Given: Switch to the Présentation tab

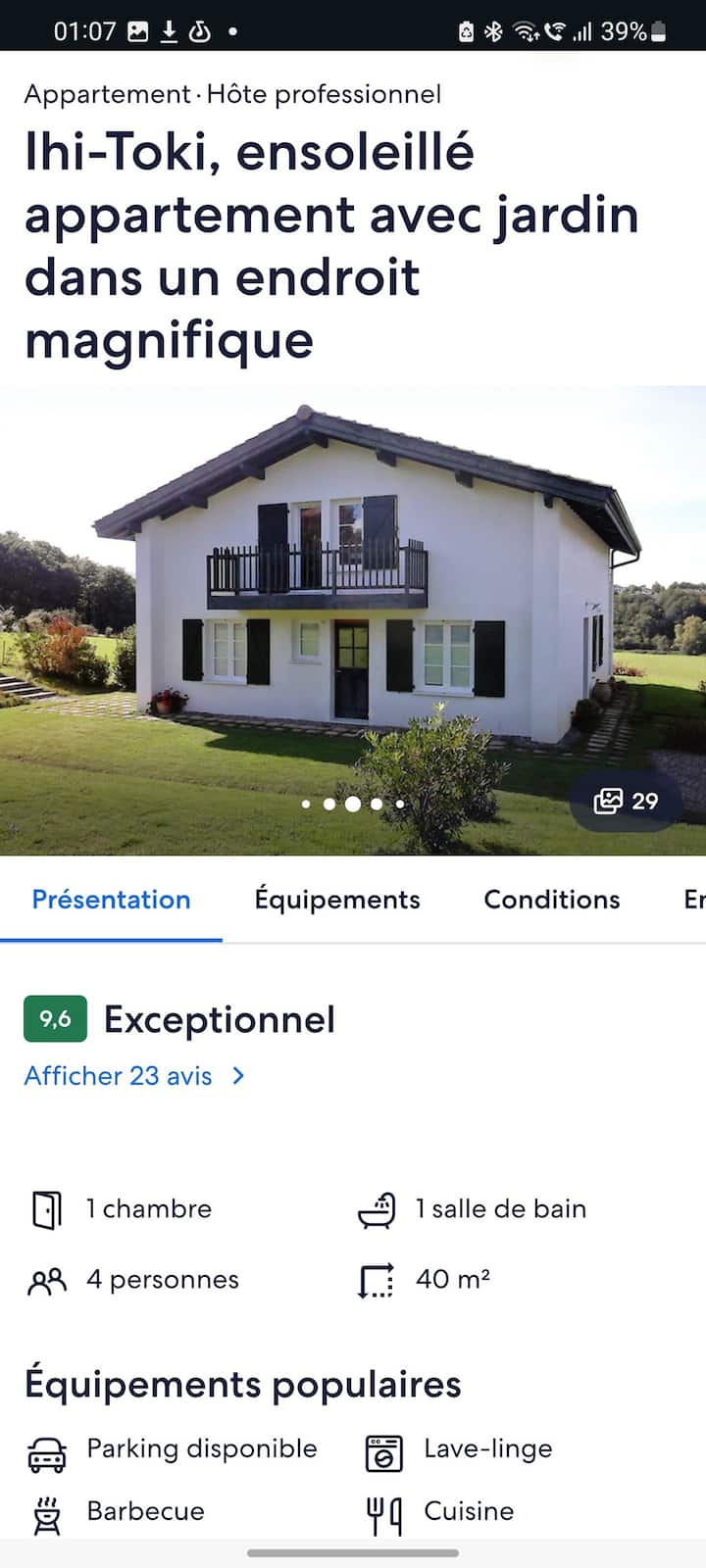Looking at the screenshot, I should pyautogui.click(x=112, y=900).
